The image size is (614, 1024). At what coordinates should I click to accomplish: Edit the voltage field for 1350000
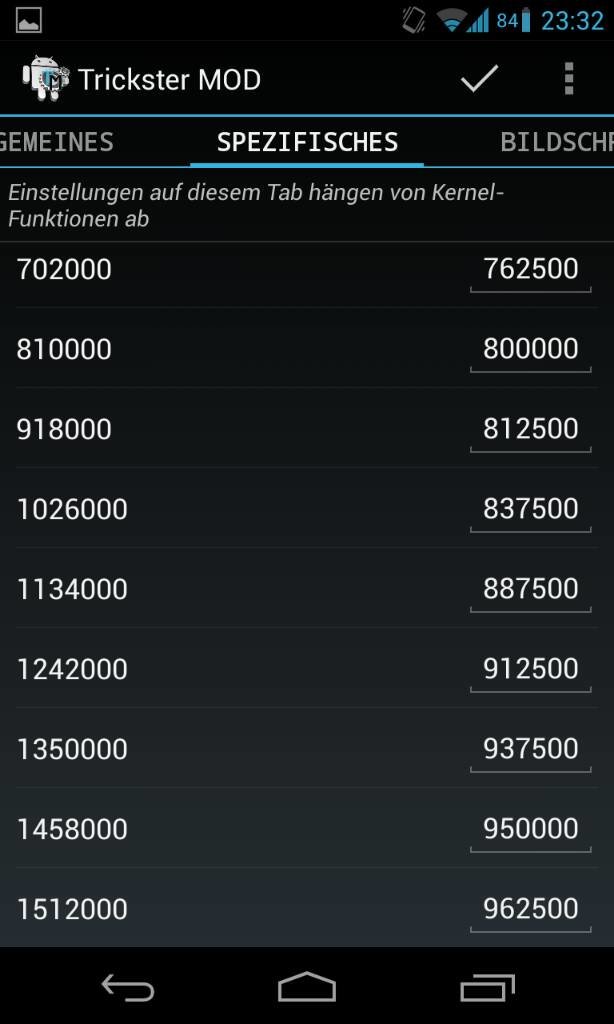(x=530, y=750)
